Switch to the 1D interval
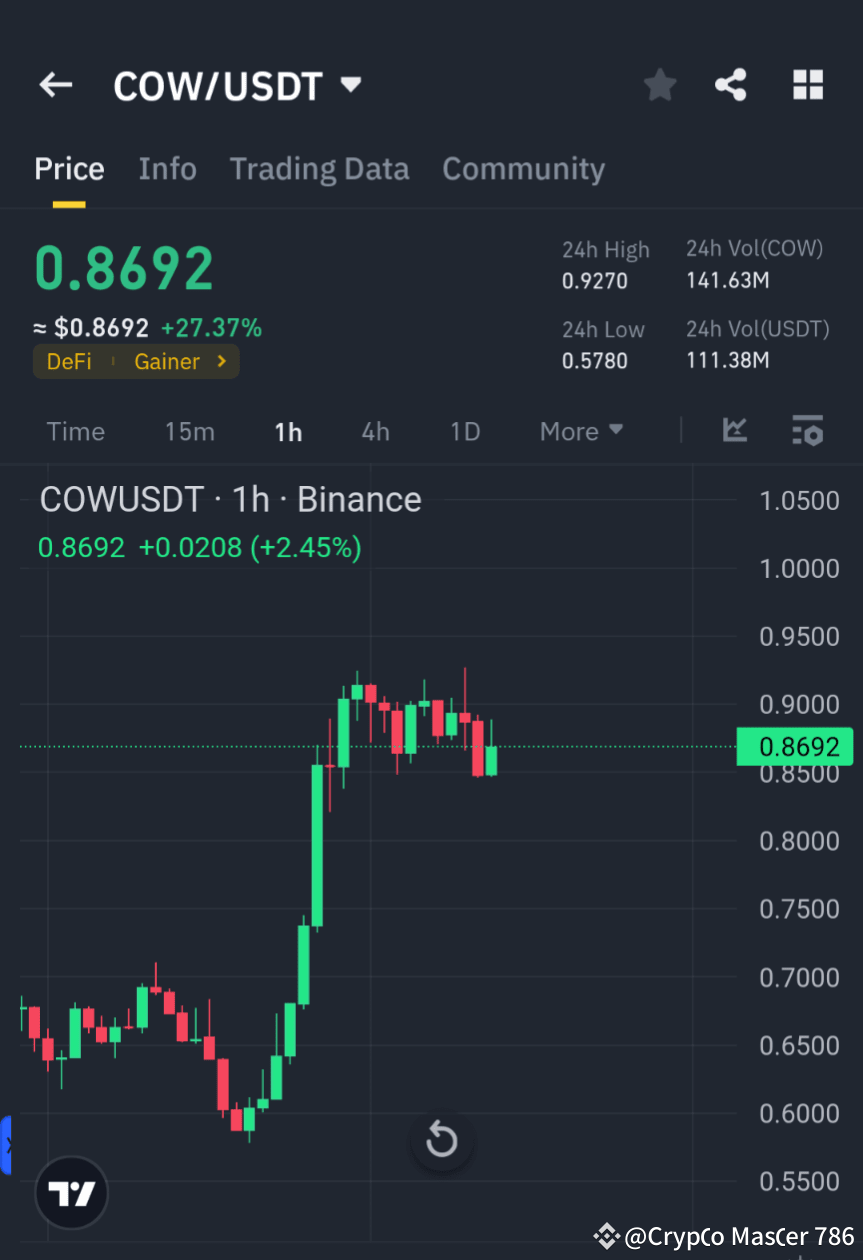The width and height of the screenshot is (863, 1260). (x=464, y=431)
